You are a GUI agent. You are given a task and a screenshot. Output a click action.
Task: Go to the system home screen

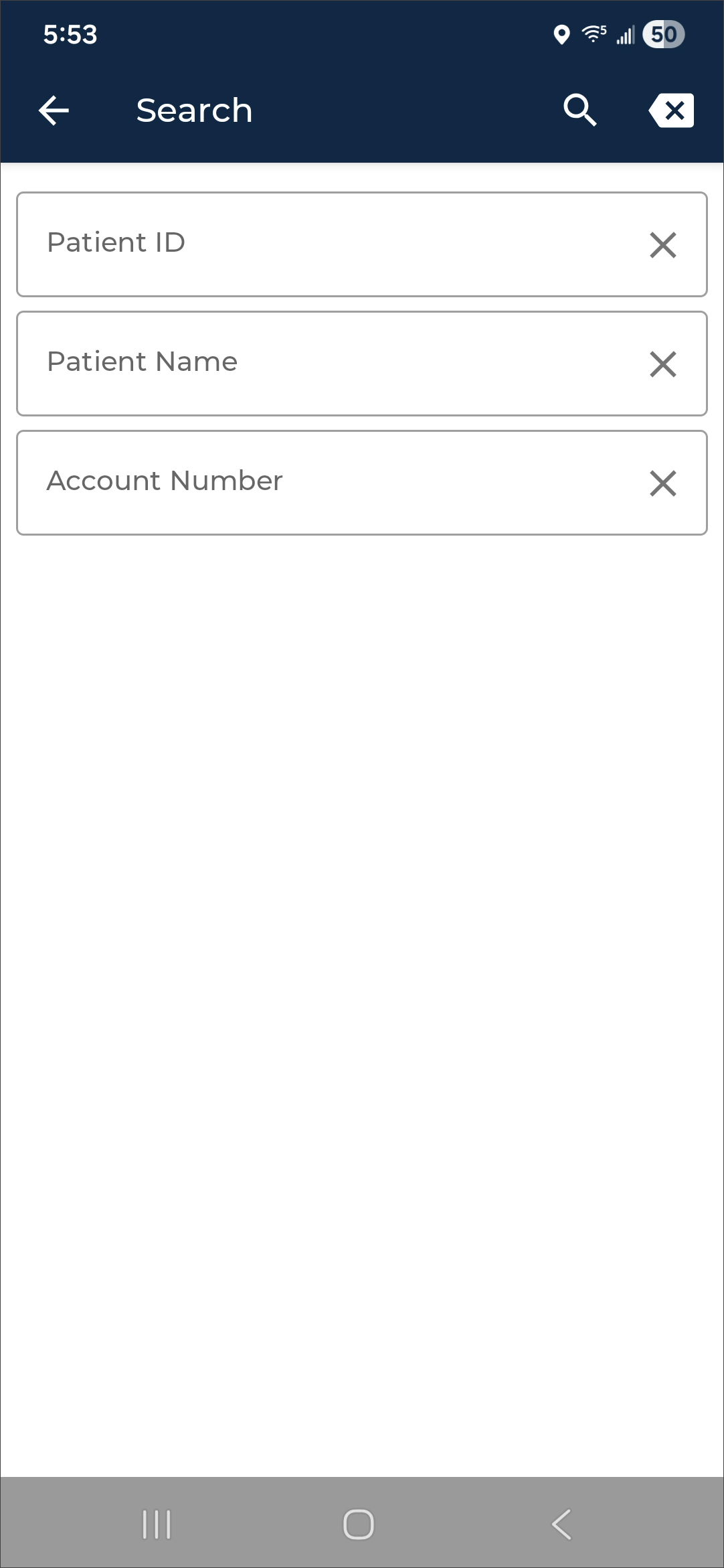tap(359, 1524)
